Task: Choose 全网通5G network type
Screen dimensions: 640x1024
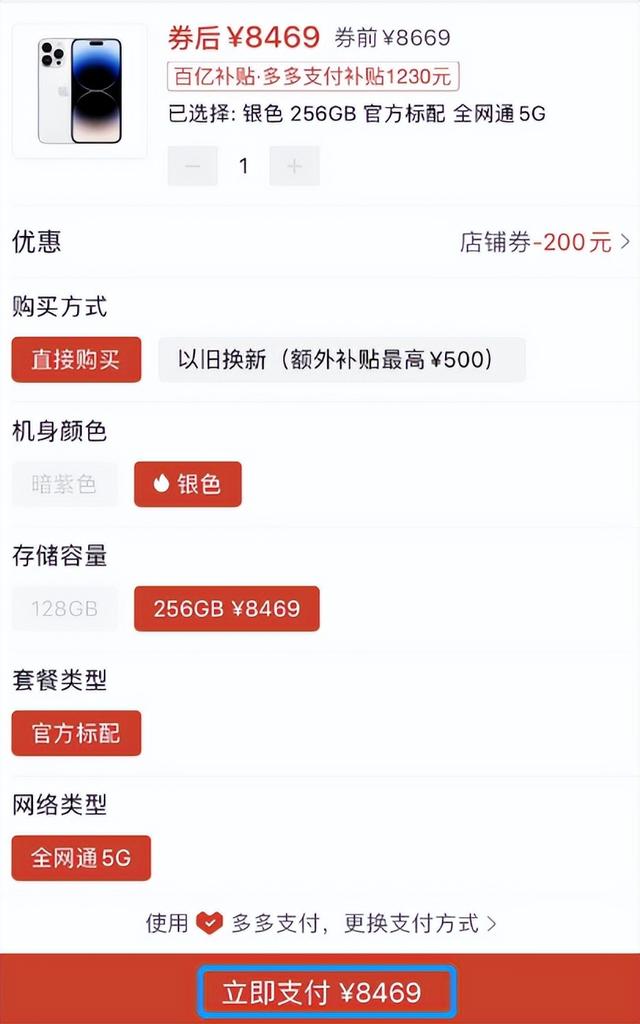Action: [x=81, y=858]
